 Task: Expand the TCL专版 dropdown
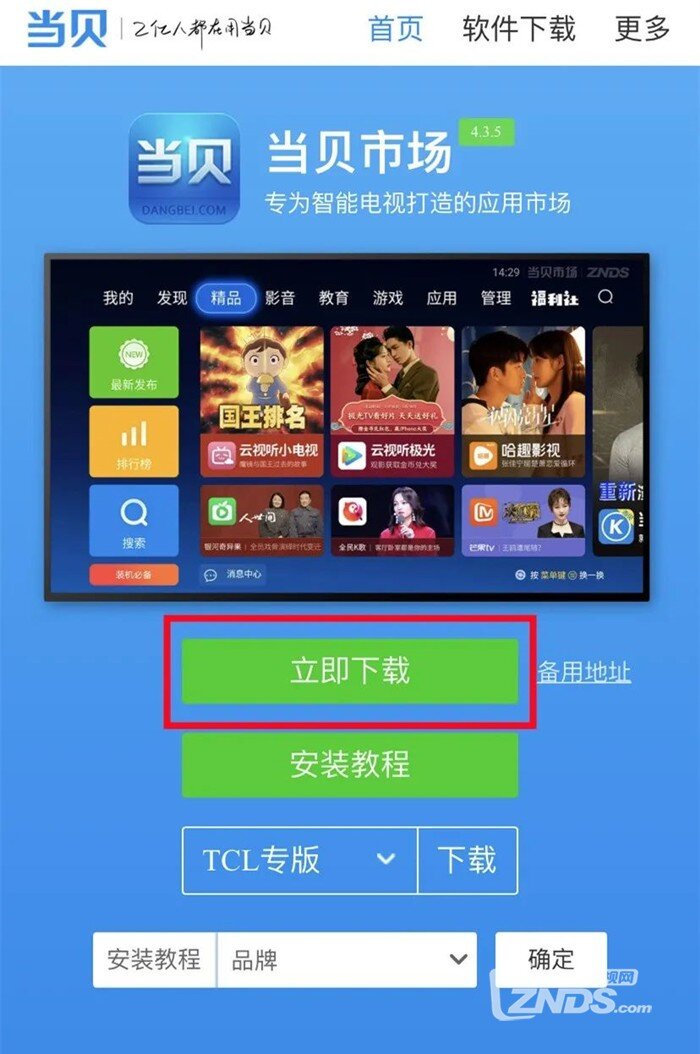click(x=299, y=860)
